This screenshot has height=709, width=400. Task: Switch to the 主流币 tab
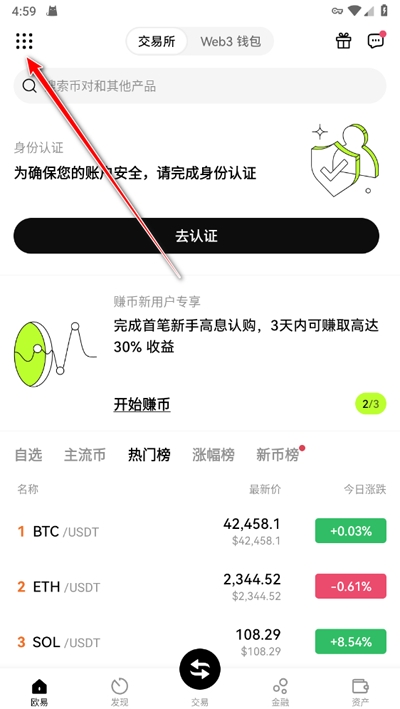(85, 454)
